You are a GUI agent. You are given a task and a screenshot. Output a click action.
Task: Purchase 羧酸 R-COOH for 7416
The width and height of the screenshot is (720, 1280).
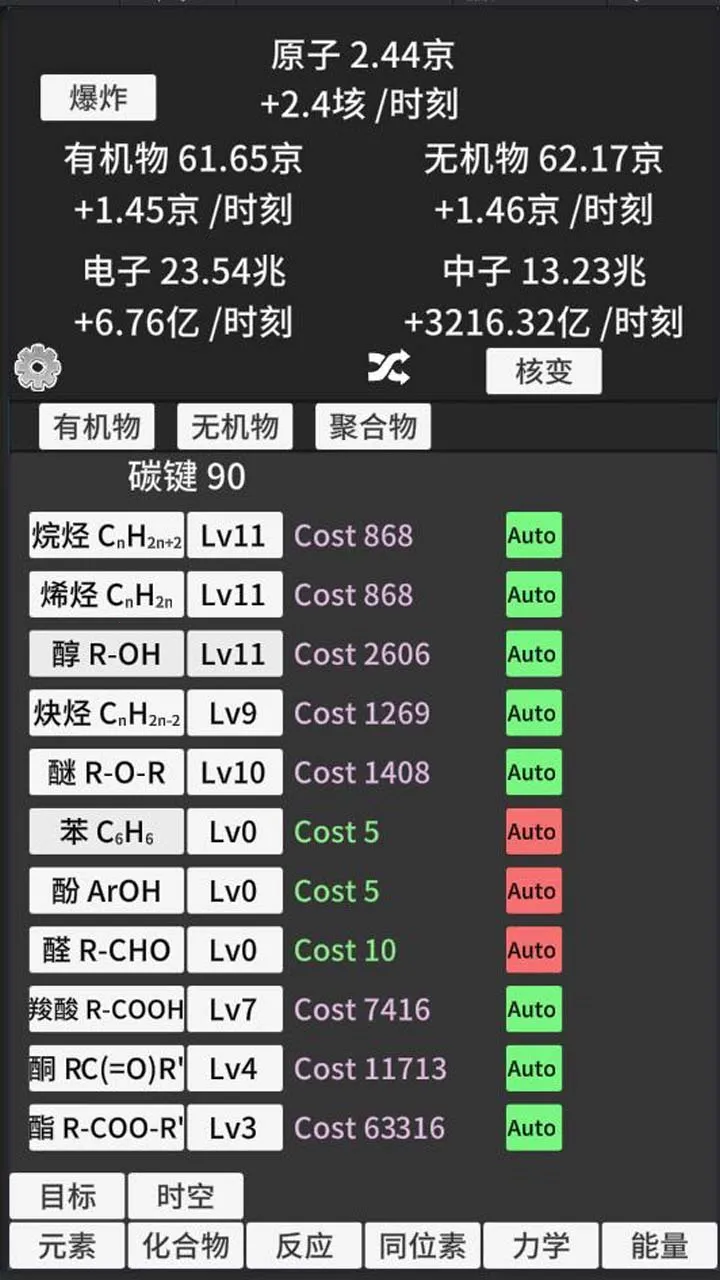coord(104,1009)
